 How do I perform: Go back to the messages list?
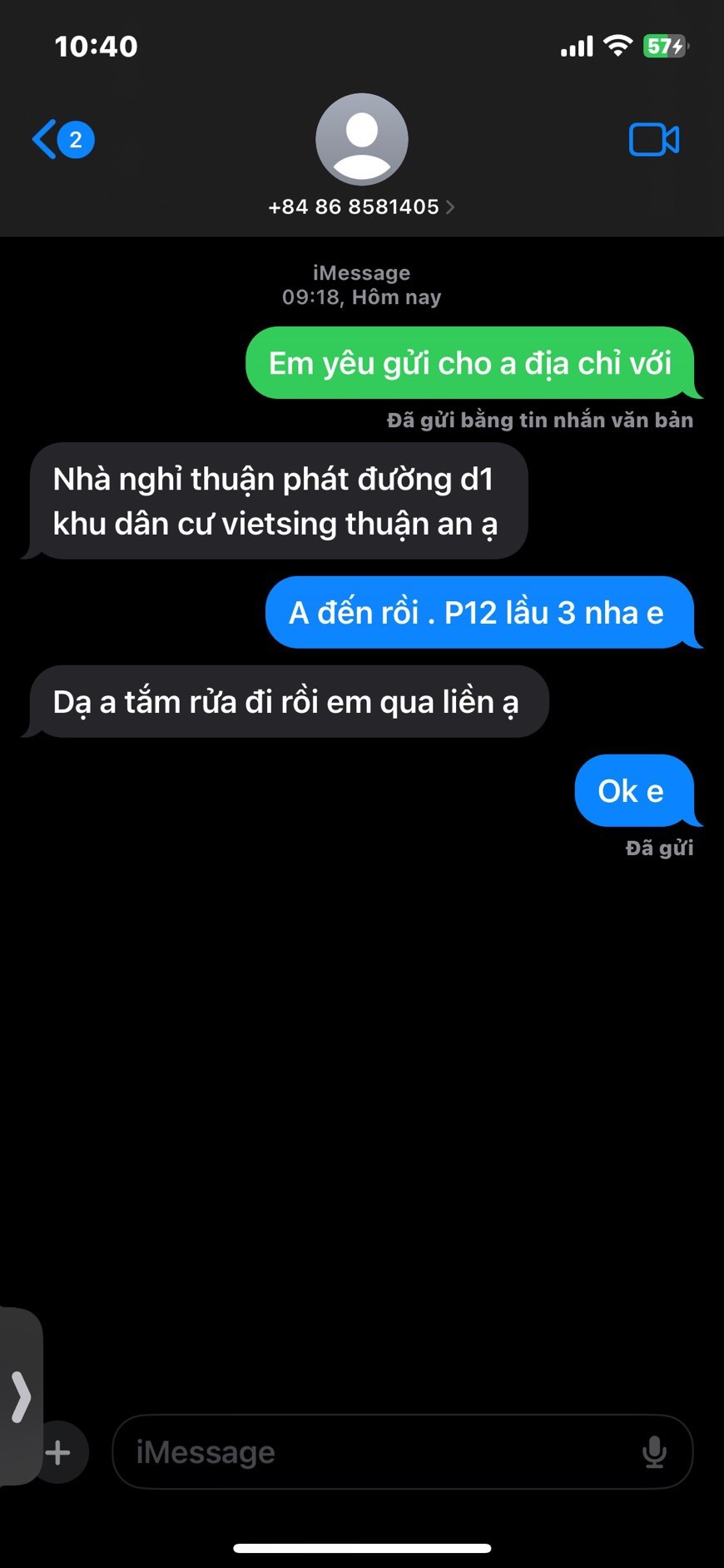click(x=62, y=139)
